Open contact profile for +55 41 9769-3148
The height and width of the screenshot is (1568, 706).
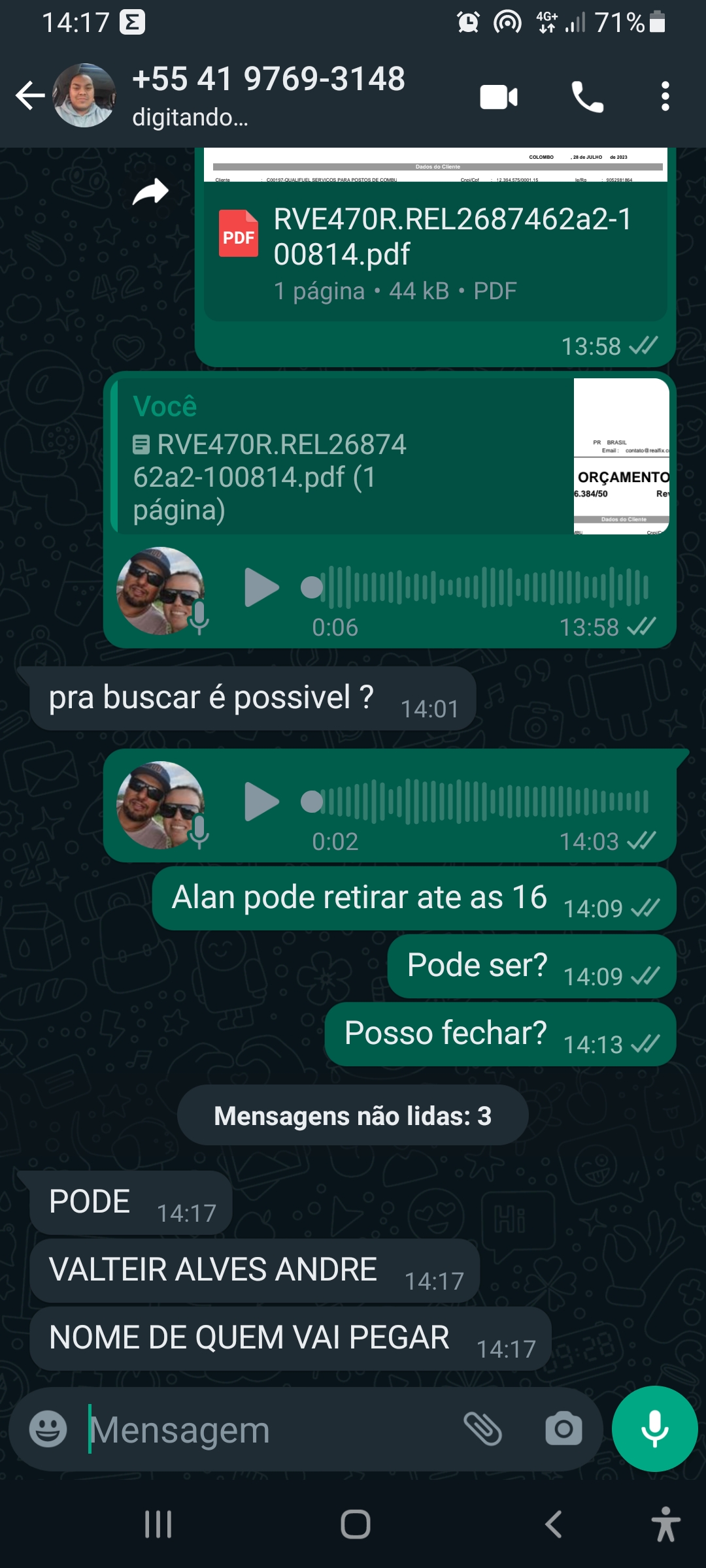(x=268, y=95)
